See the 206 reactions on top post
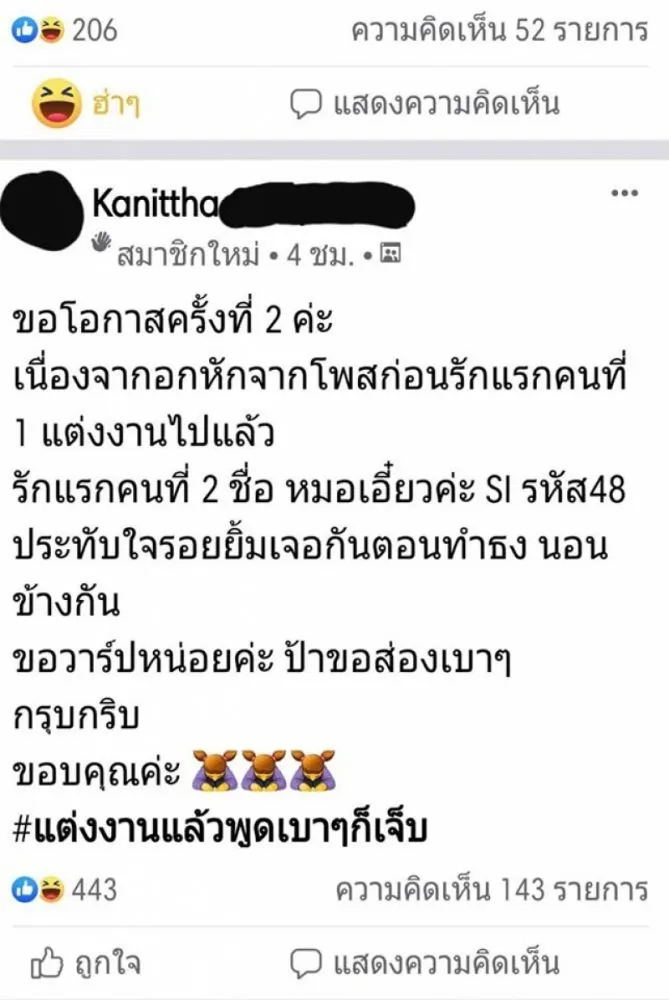 [x=64, y=31]
